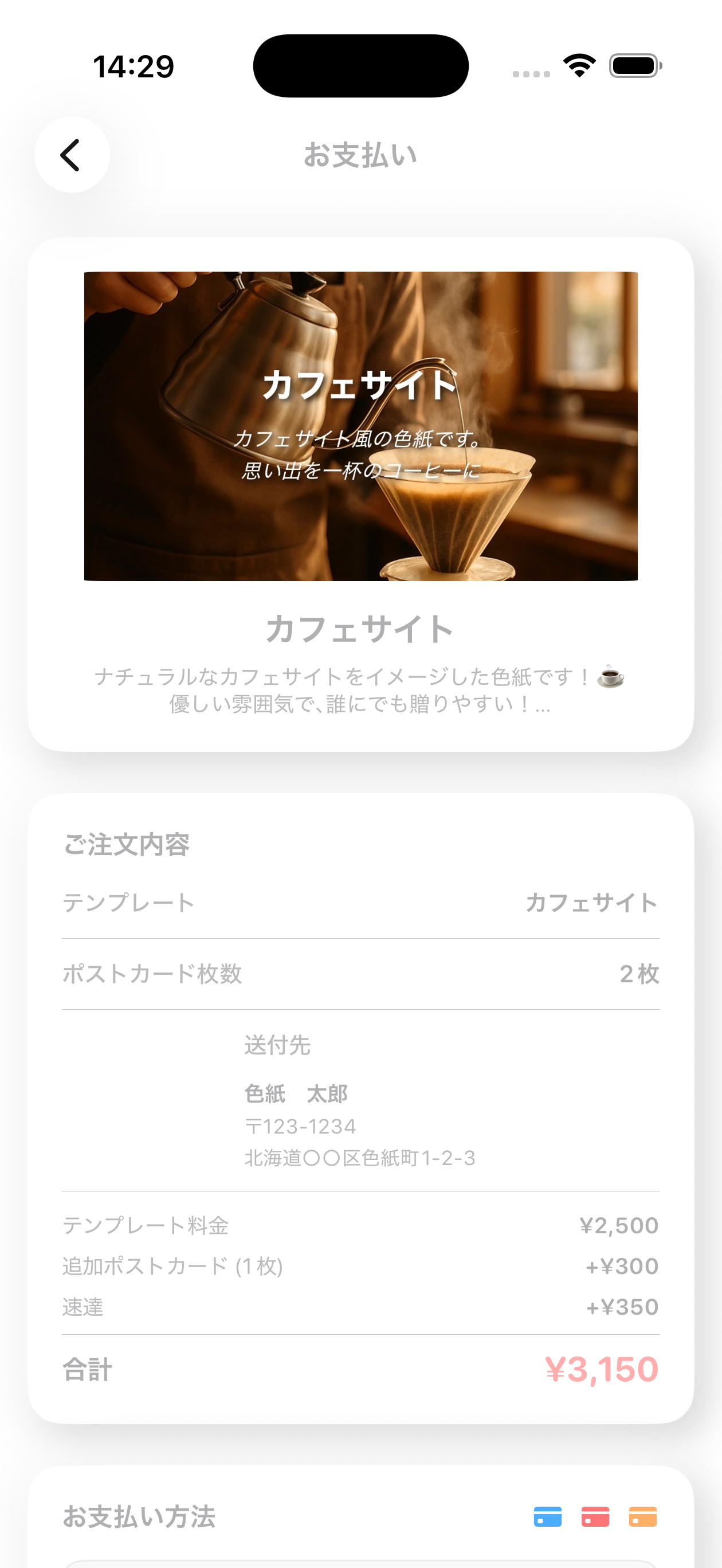Viewport: 722px width, 1568px height.
Task: Click the recipient name 色紙 太郎
Action: [296, 1092]
